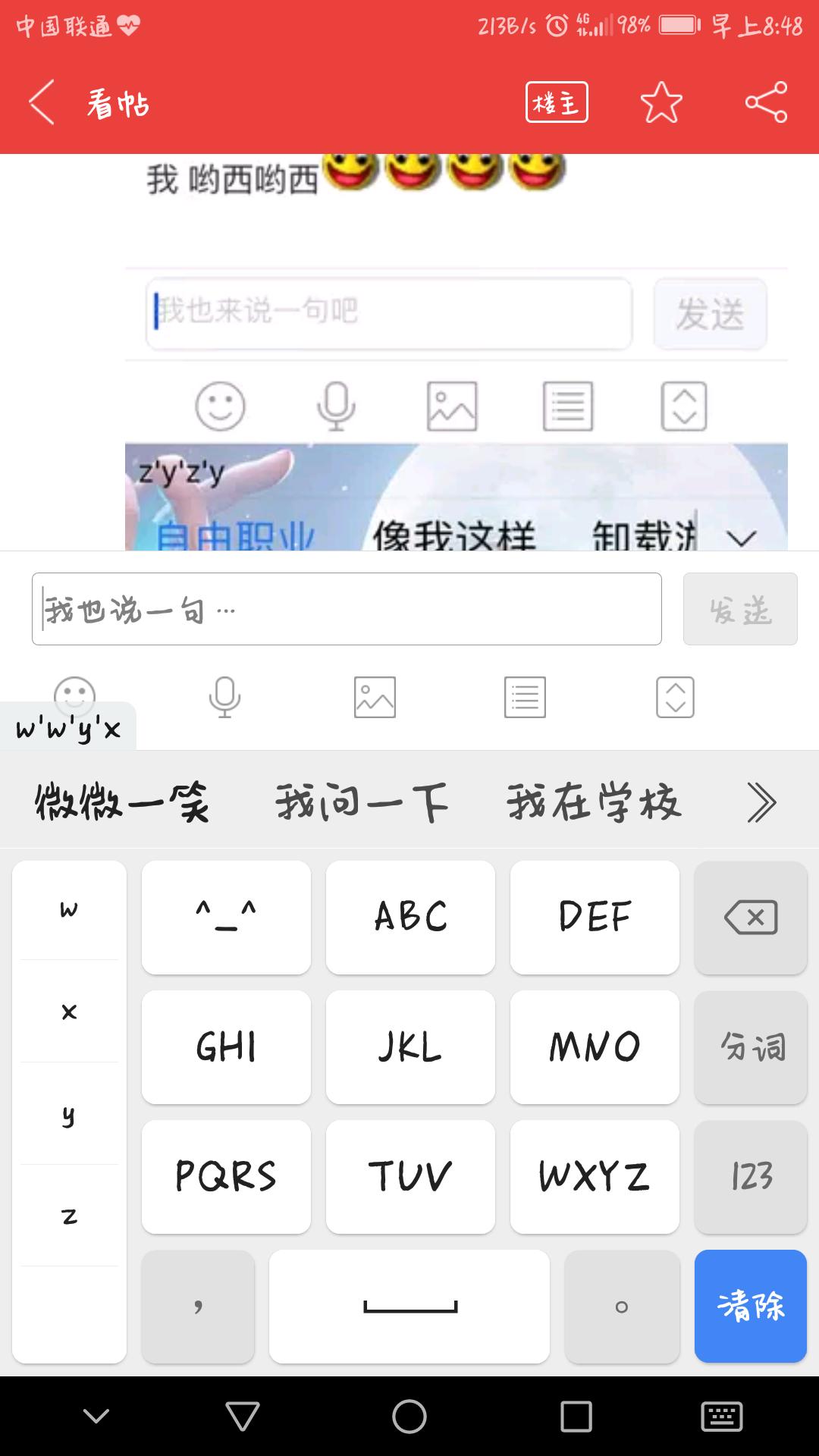Attach a picture to the reply

[375, 697]
